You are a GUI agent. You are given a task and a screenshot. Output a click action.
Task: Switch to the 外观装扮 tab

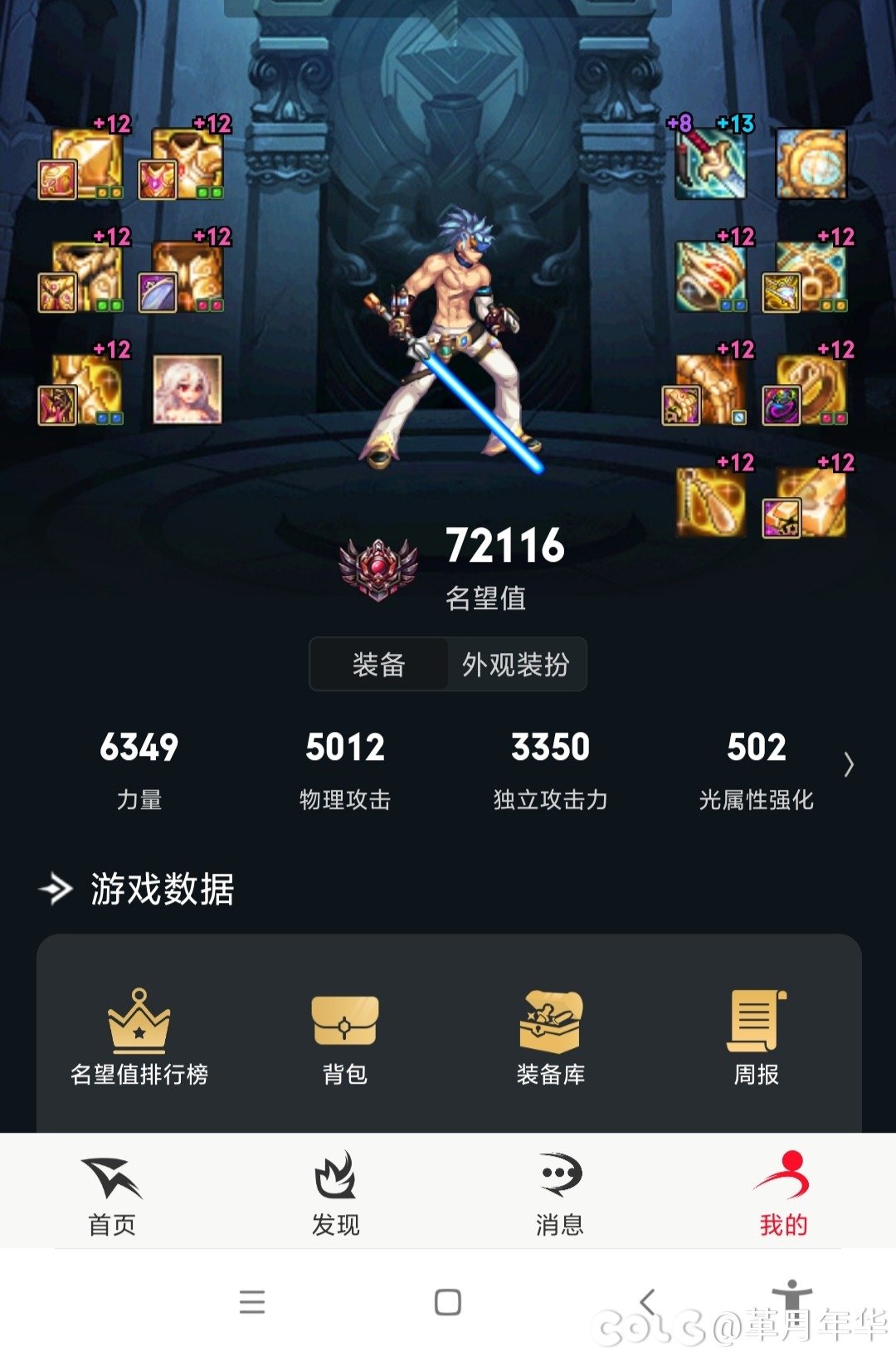515,665
